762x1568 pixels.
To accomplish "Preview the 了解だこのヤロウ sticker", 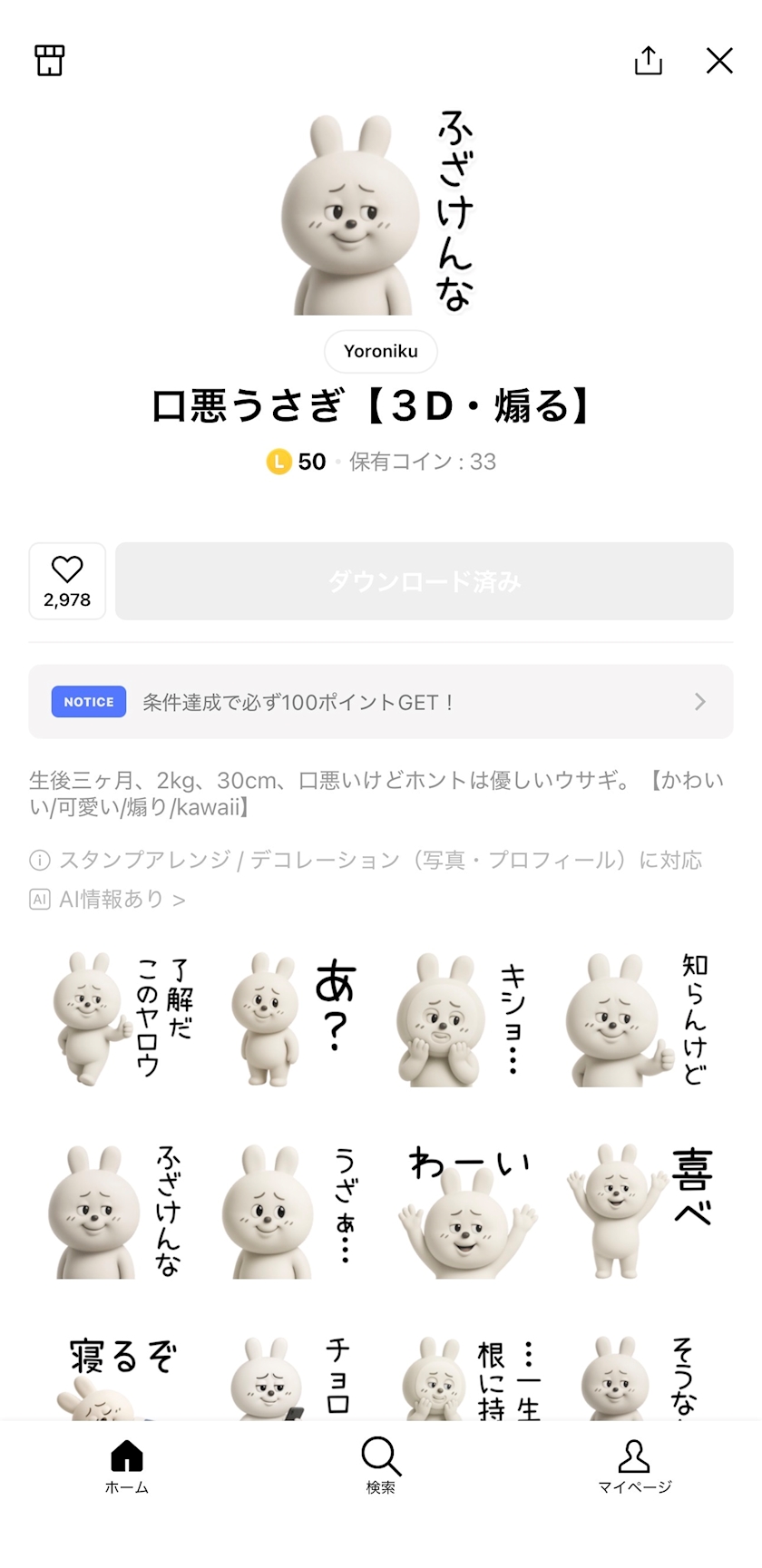I will point(122,1019).
